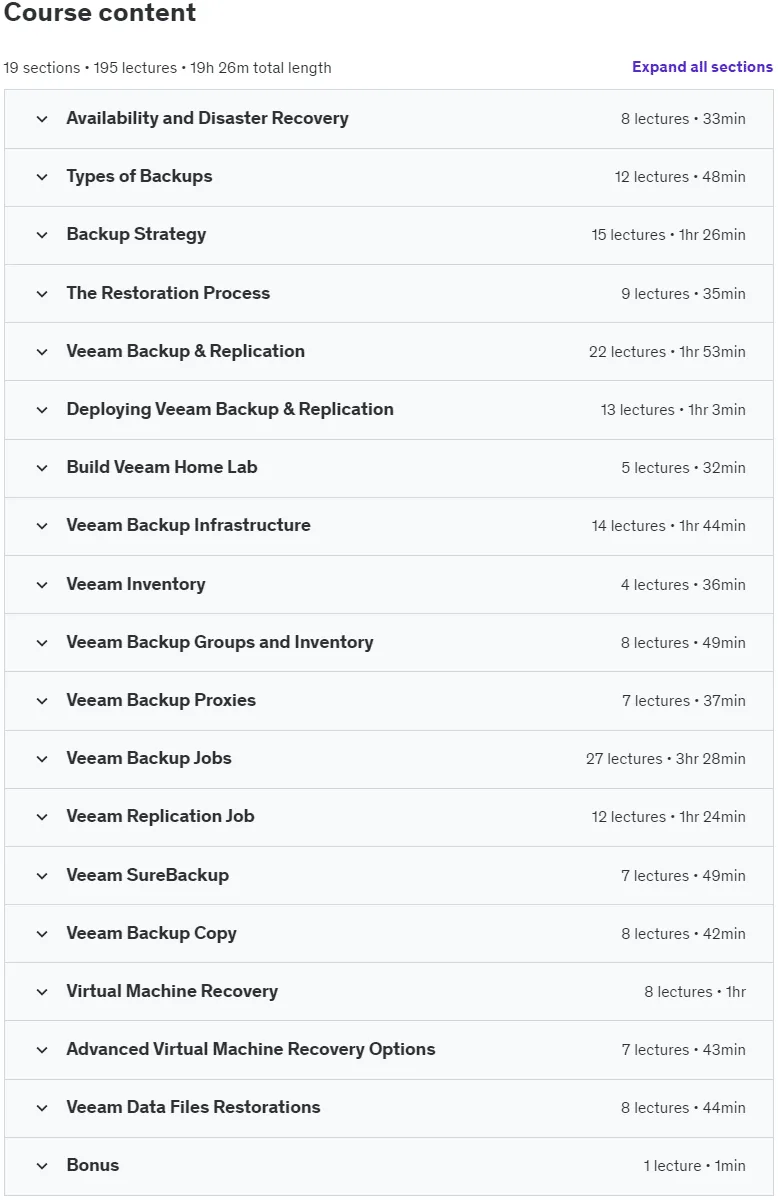
Task: Expand the Virtual Machine Recovery section
Action: [389, 991]
